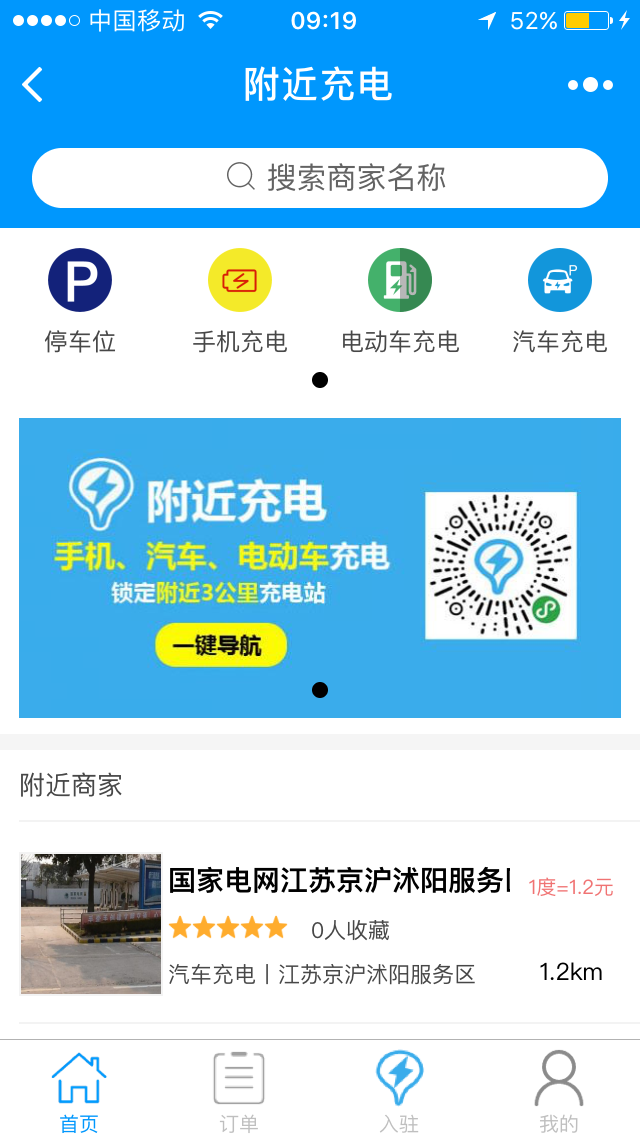Open the 附近充电 promotional banner
The image size is (640, 1136).
pyautogui.click(x=320, y=567)
